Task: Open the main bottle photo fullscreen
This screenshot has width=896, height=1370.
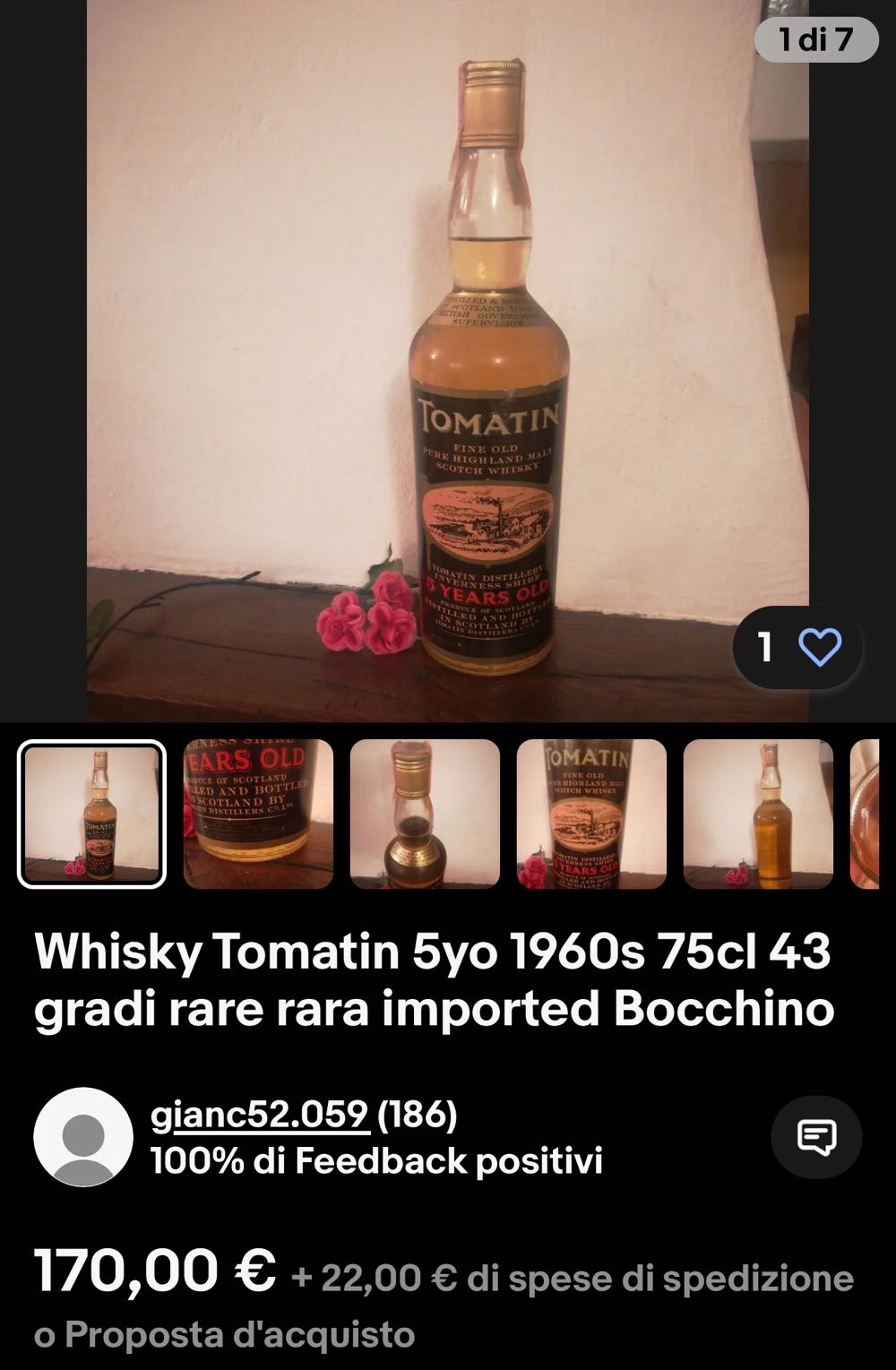Action: coord(448,358)
